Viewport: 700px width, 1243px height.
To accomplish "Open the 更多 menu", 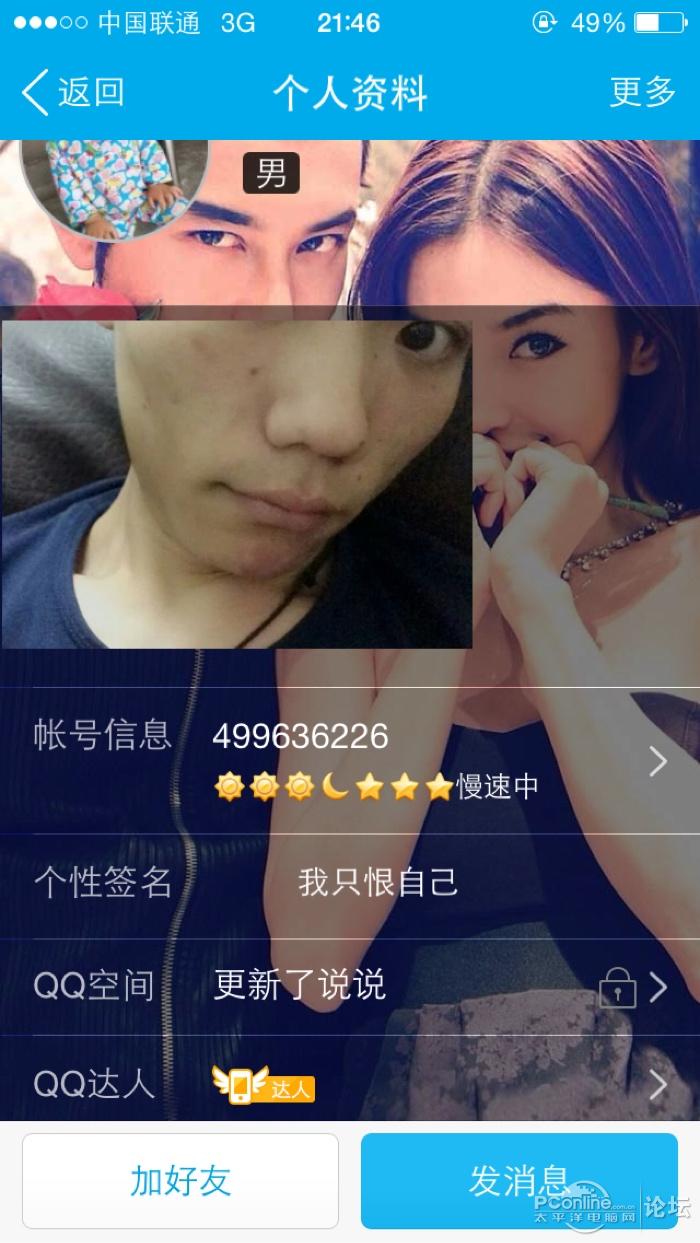I will [643, 93].
